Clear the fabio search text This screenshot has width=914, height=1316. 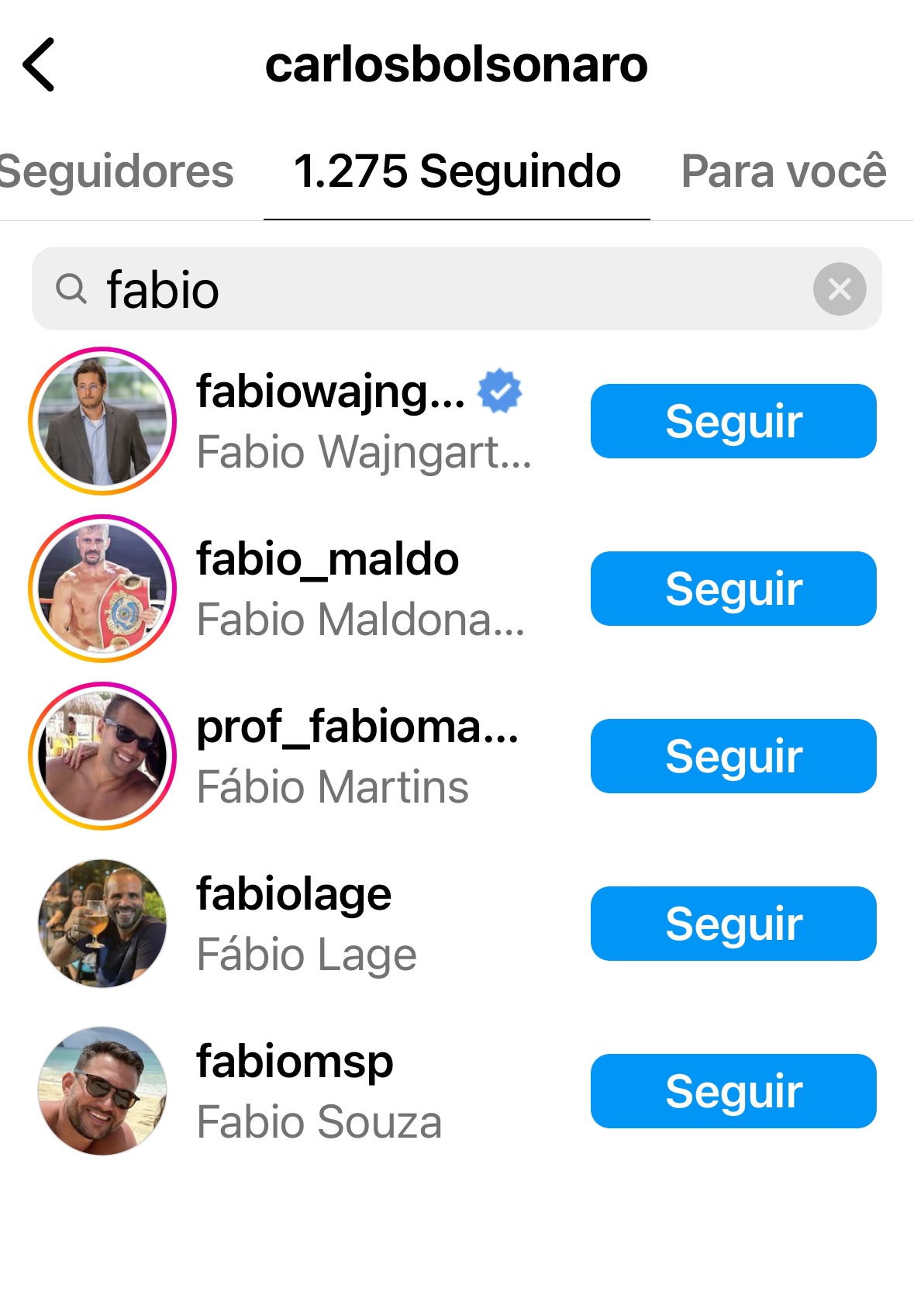pos(839,289)
